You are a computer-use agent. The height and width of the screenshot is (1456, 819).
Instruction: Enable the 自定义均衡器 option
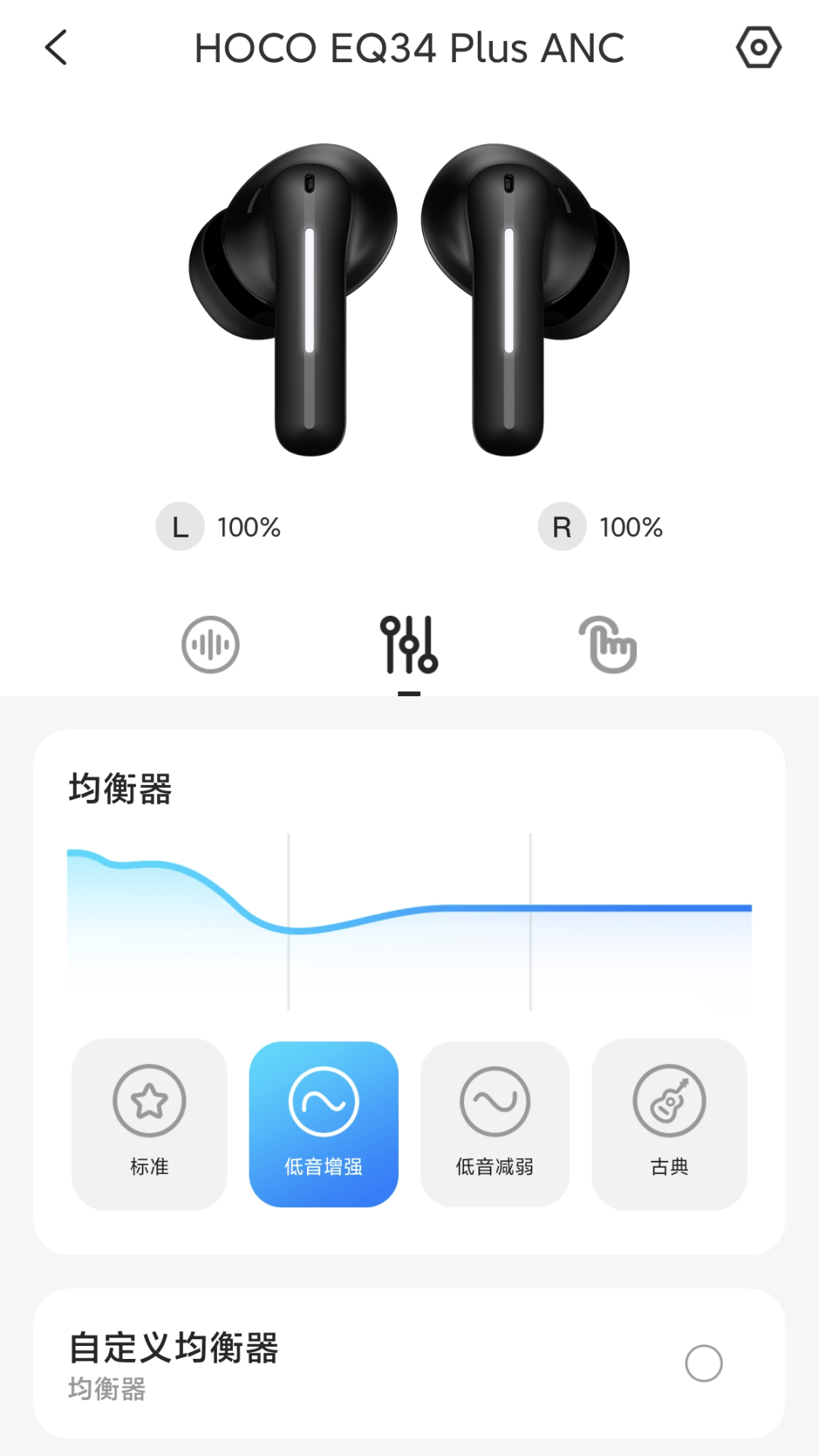click(704, 1363)
